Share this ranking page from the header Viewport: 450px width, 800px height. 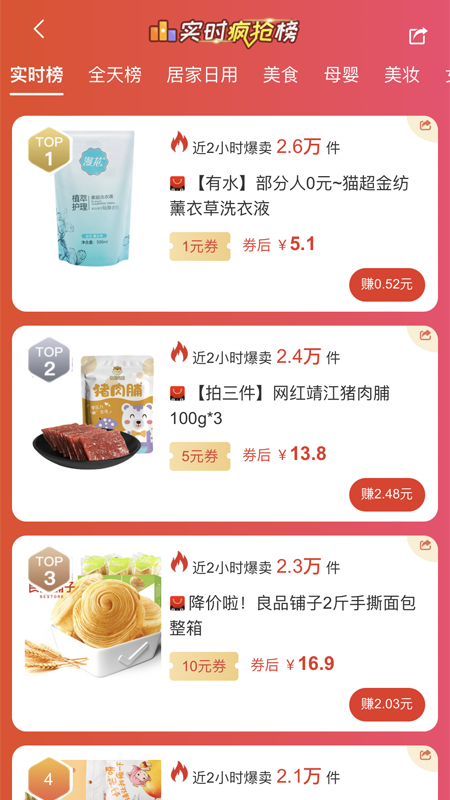point(418,36)
